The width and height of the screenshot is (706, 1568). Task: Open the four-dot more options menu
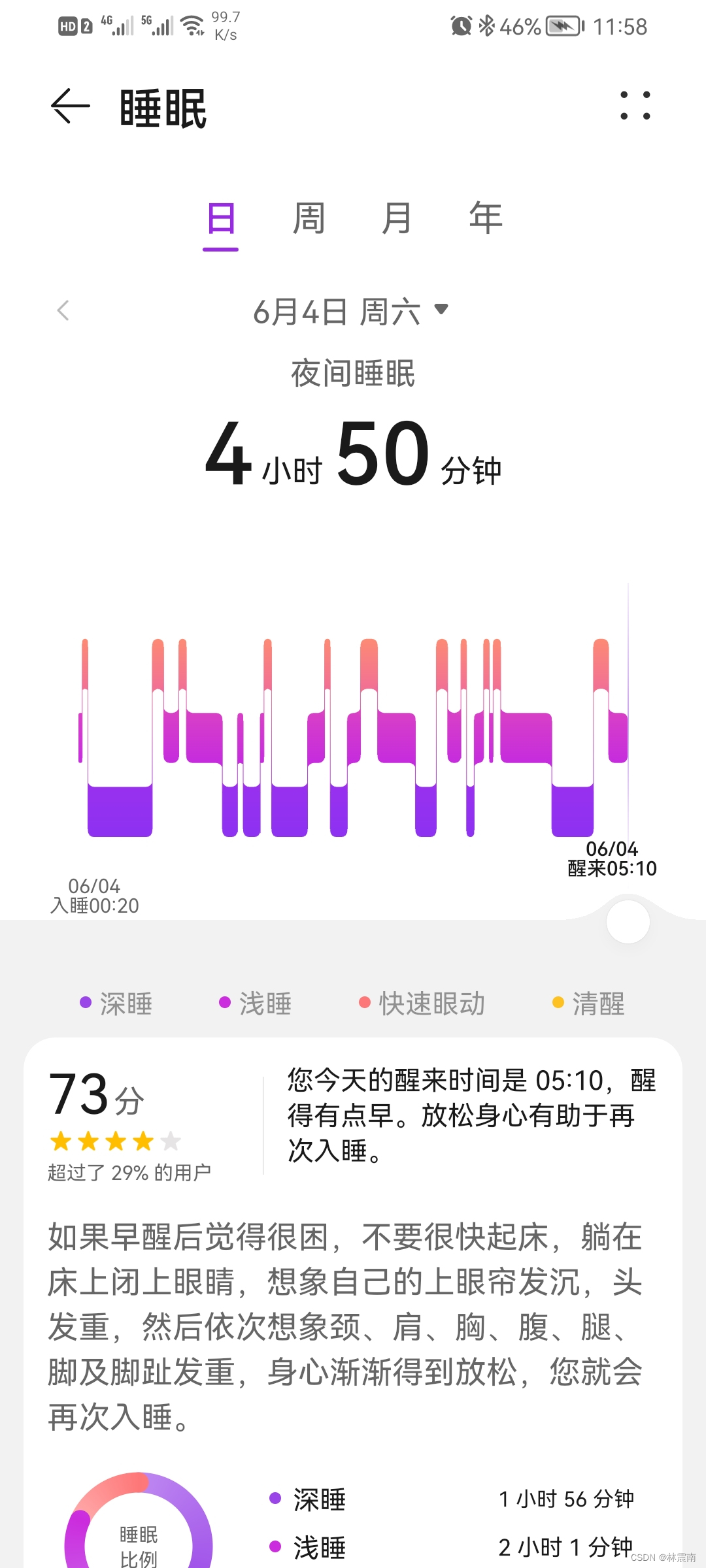635,106
